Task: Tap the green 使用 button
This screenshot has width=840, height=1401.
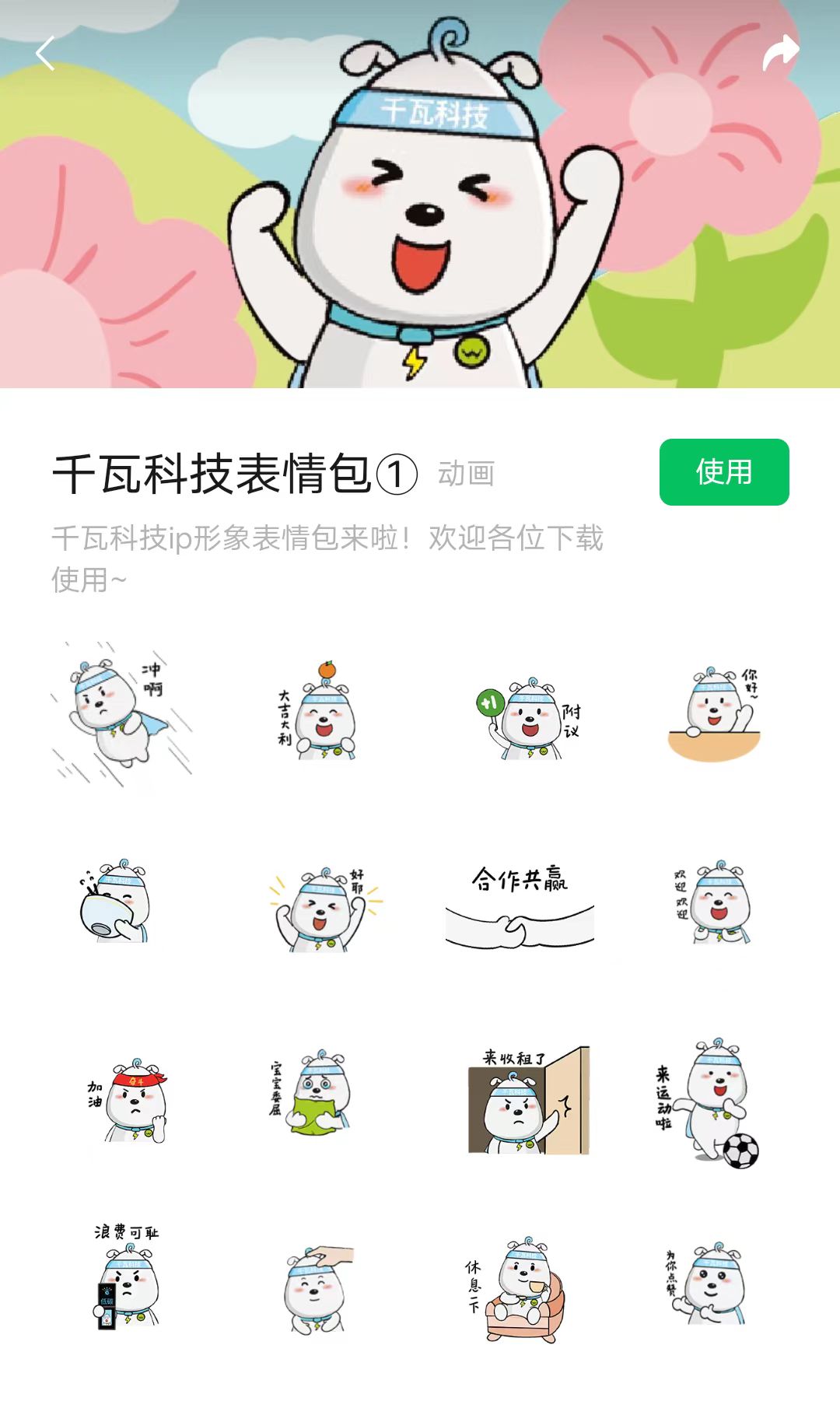Action: coord(723,471)
